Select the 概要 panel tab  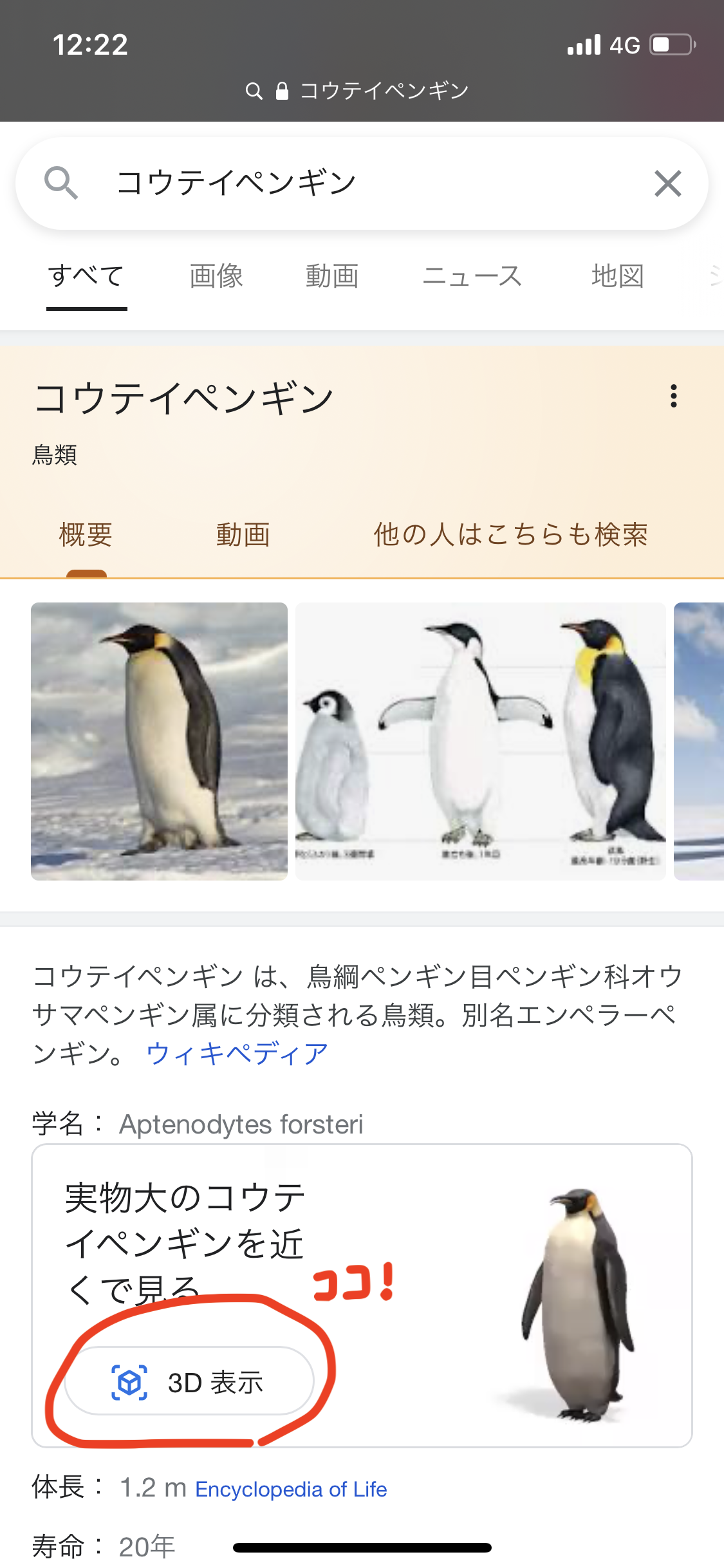[86, 535]
